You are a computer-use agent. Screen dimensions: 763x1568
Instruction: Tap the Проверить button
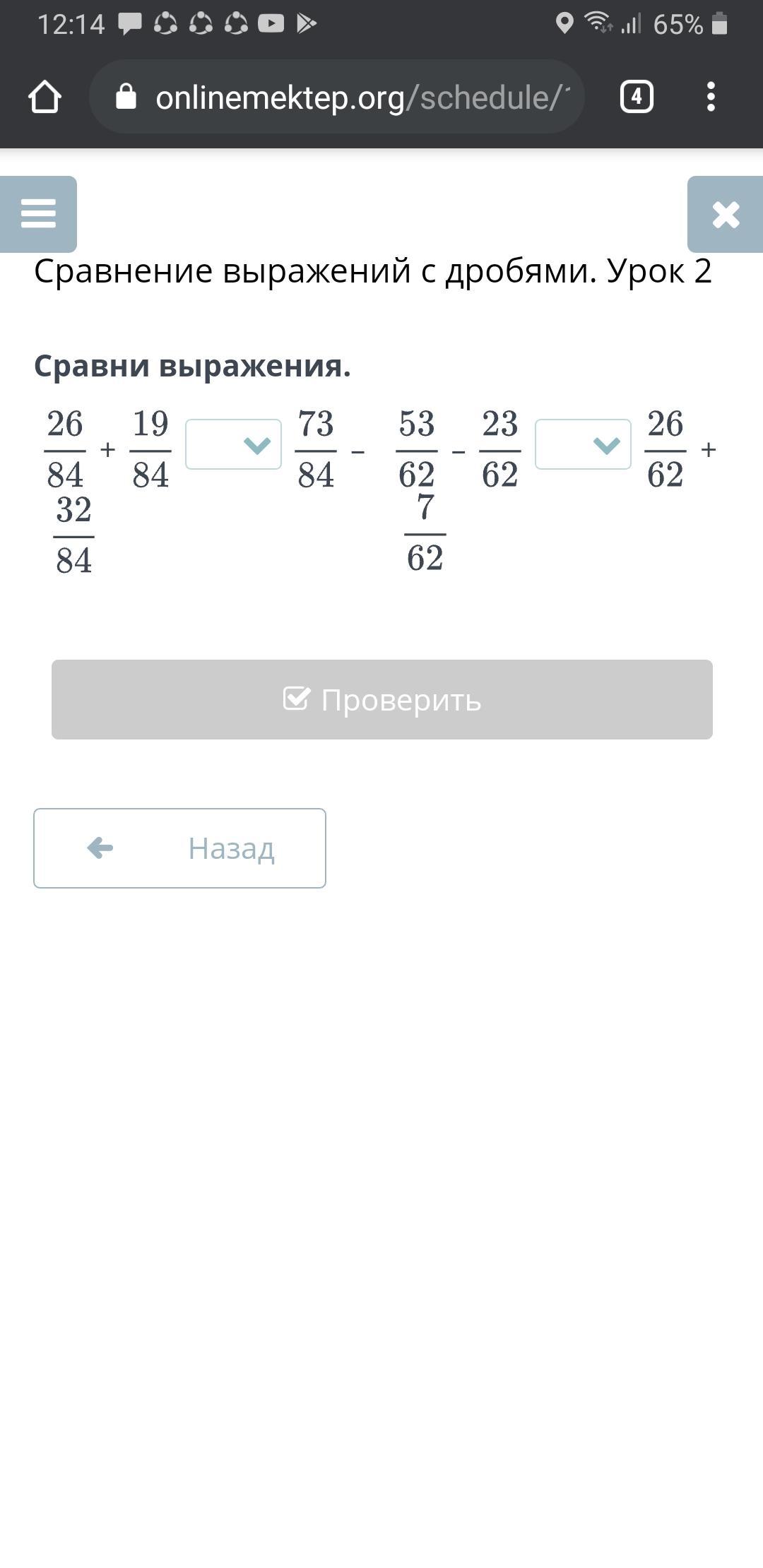coord(381,699)
